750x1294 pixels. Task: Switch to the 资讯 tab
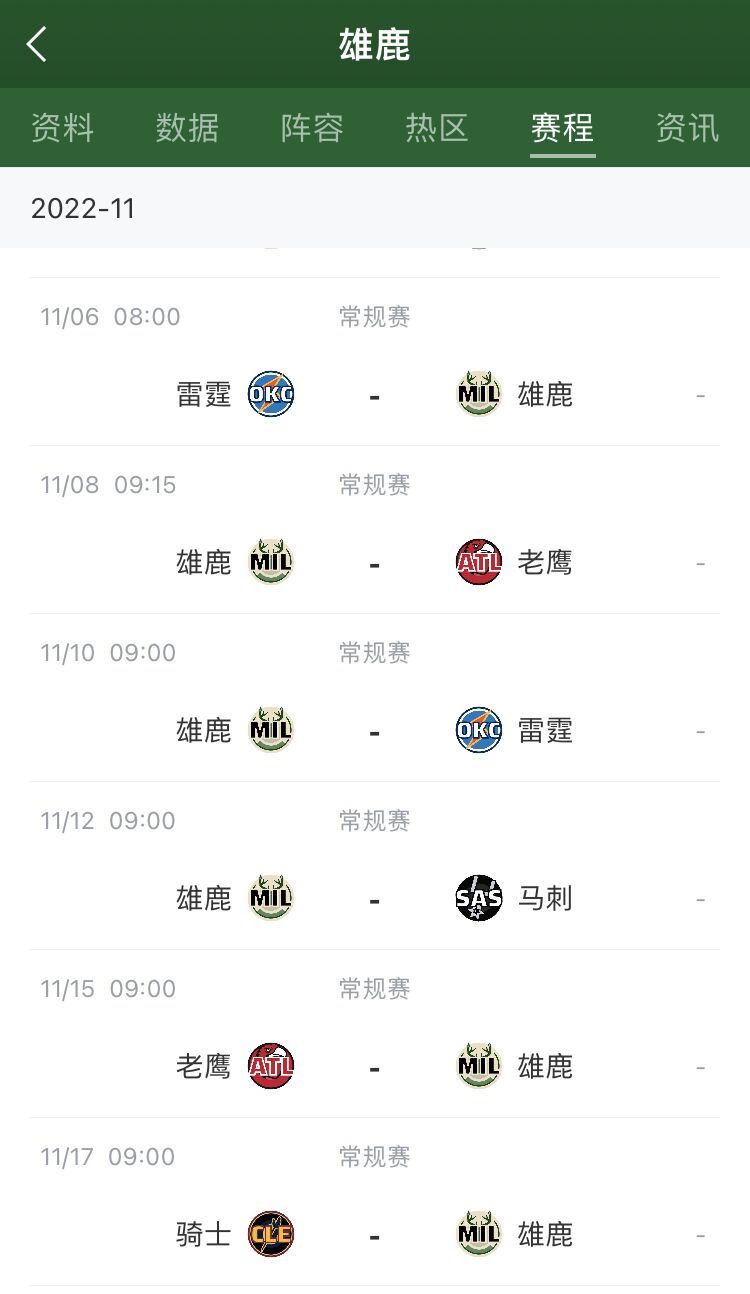coord(687,128)
